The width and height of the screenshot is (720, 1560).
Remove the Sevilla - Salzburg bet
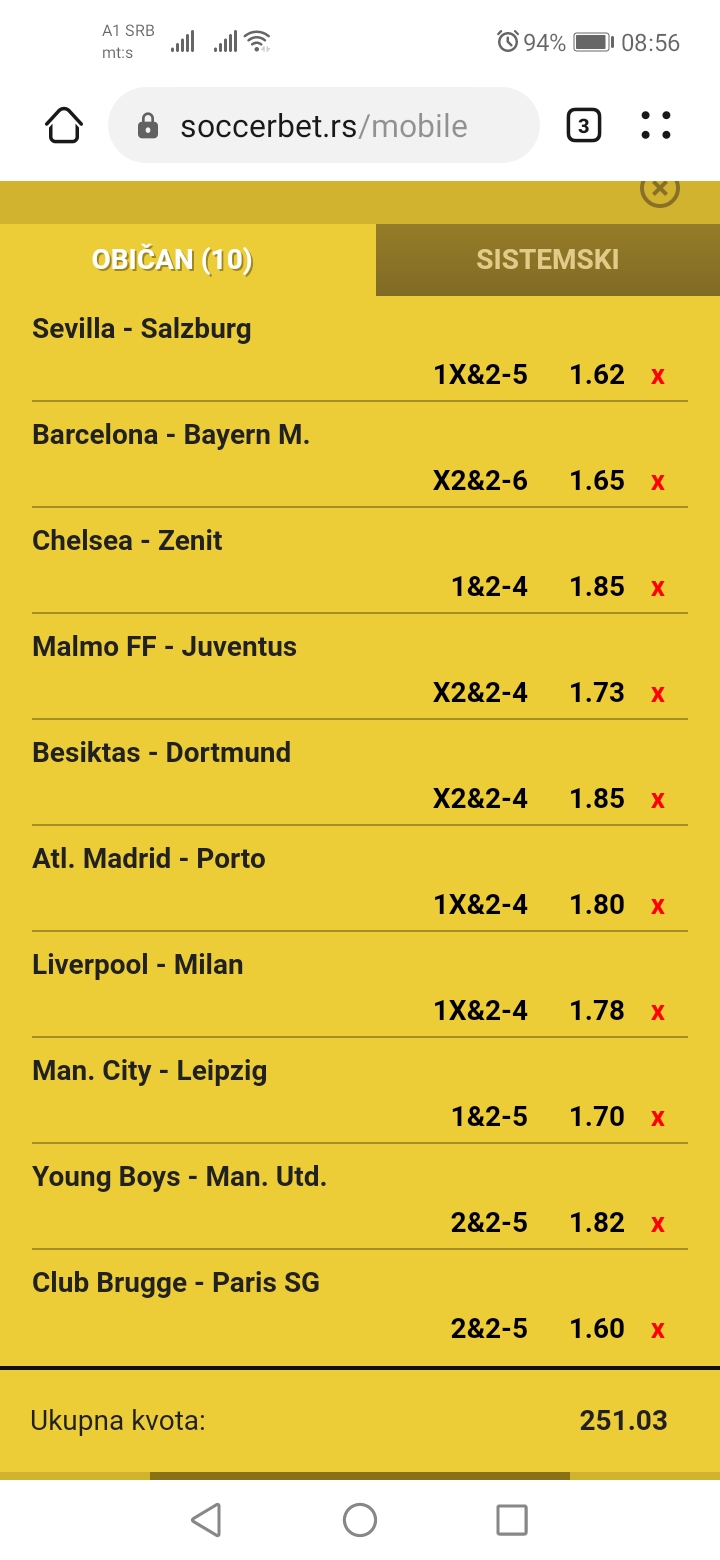[658, 376]
